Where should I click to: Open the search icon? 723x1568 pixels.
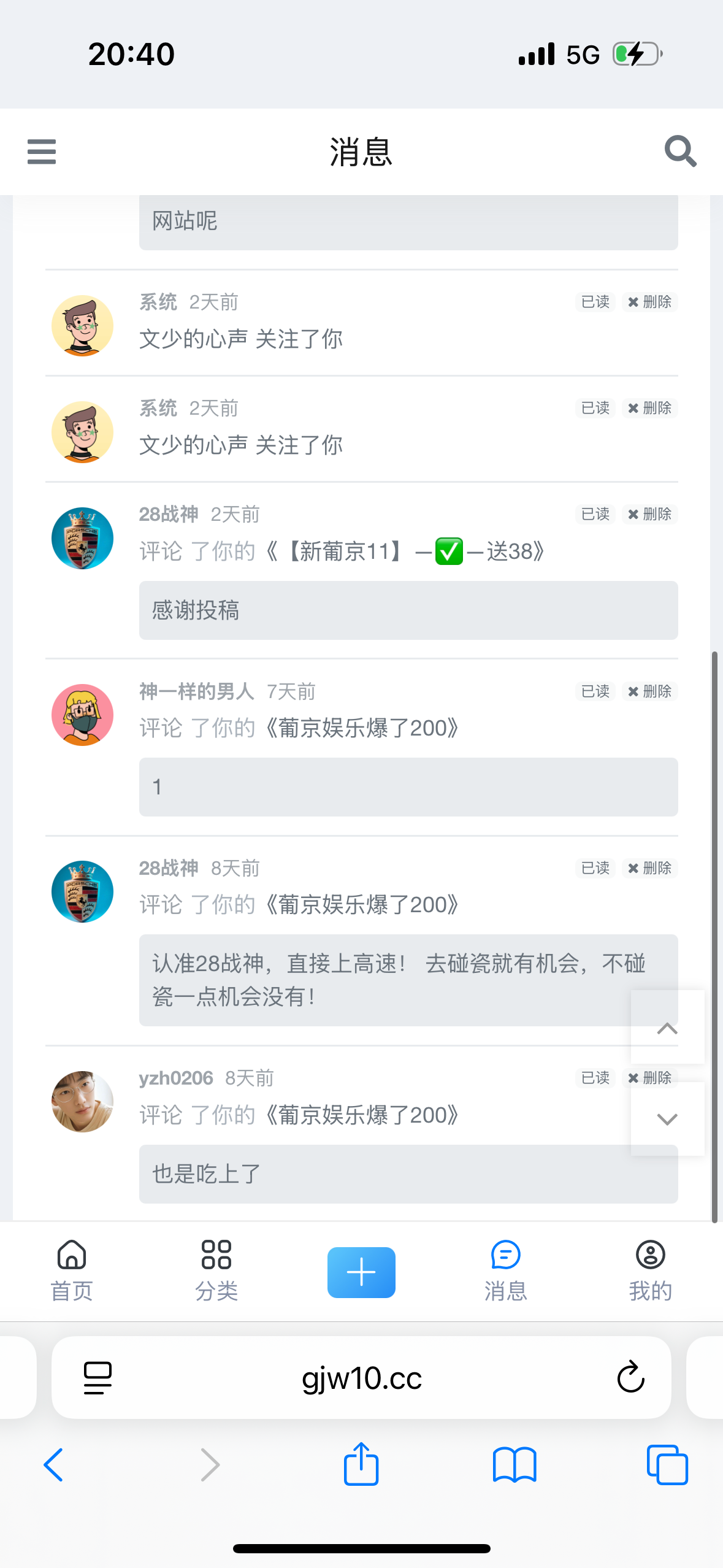(x=680, y=151)
